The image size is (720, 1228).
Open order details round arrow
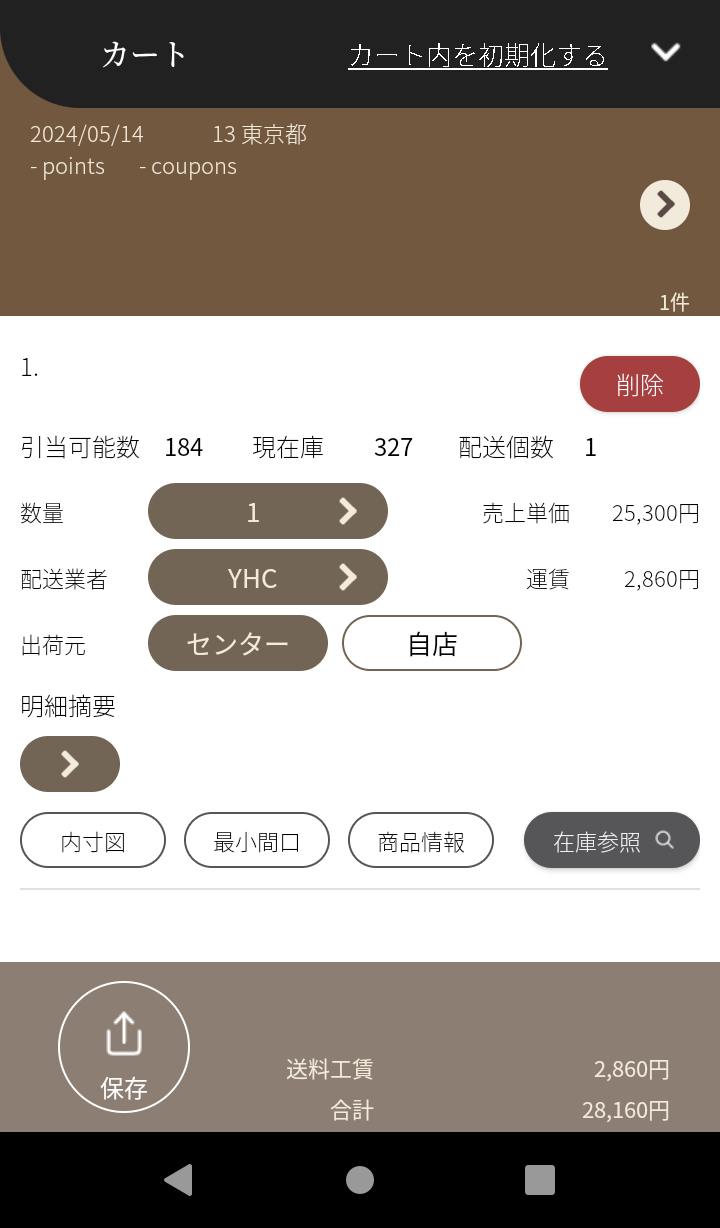[x=665, y=205]
